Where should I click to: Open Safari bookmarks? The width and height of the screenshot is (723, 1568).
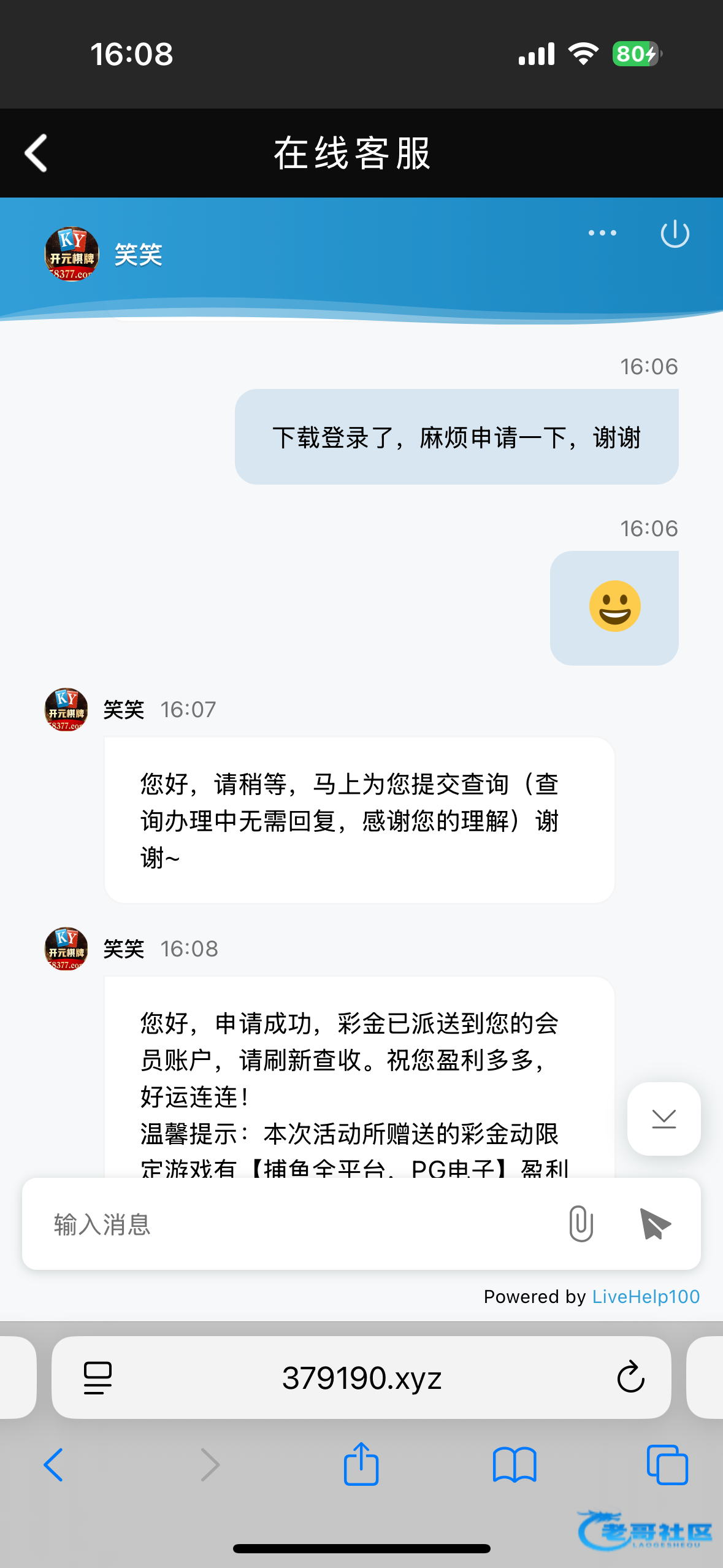[x=515, y=1465]
